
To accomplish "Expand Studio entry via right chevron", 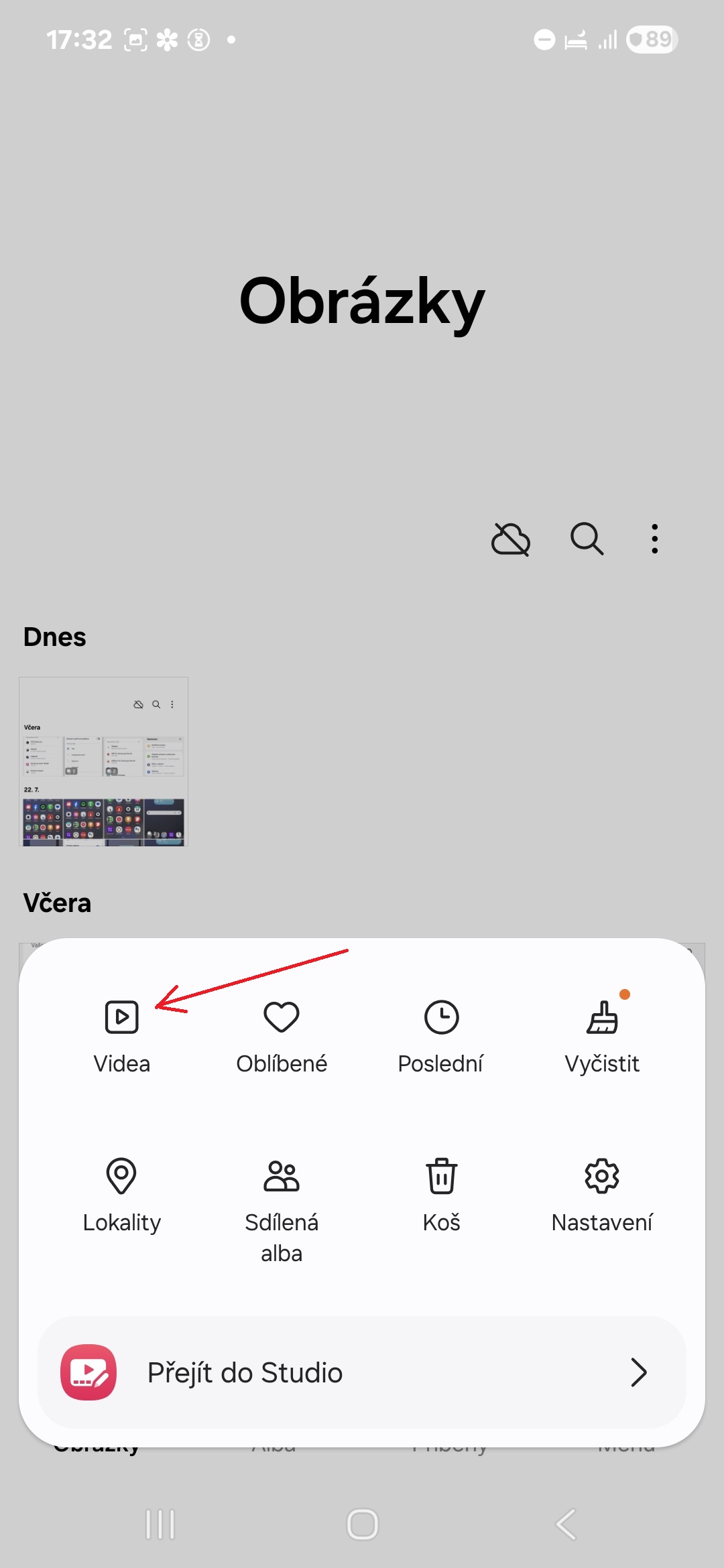I will coord(639,1372).
